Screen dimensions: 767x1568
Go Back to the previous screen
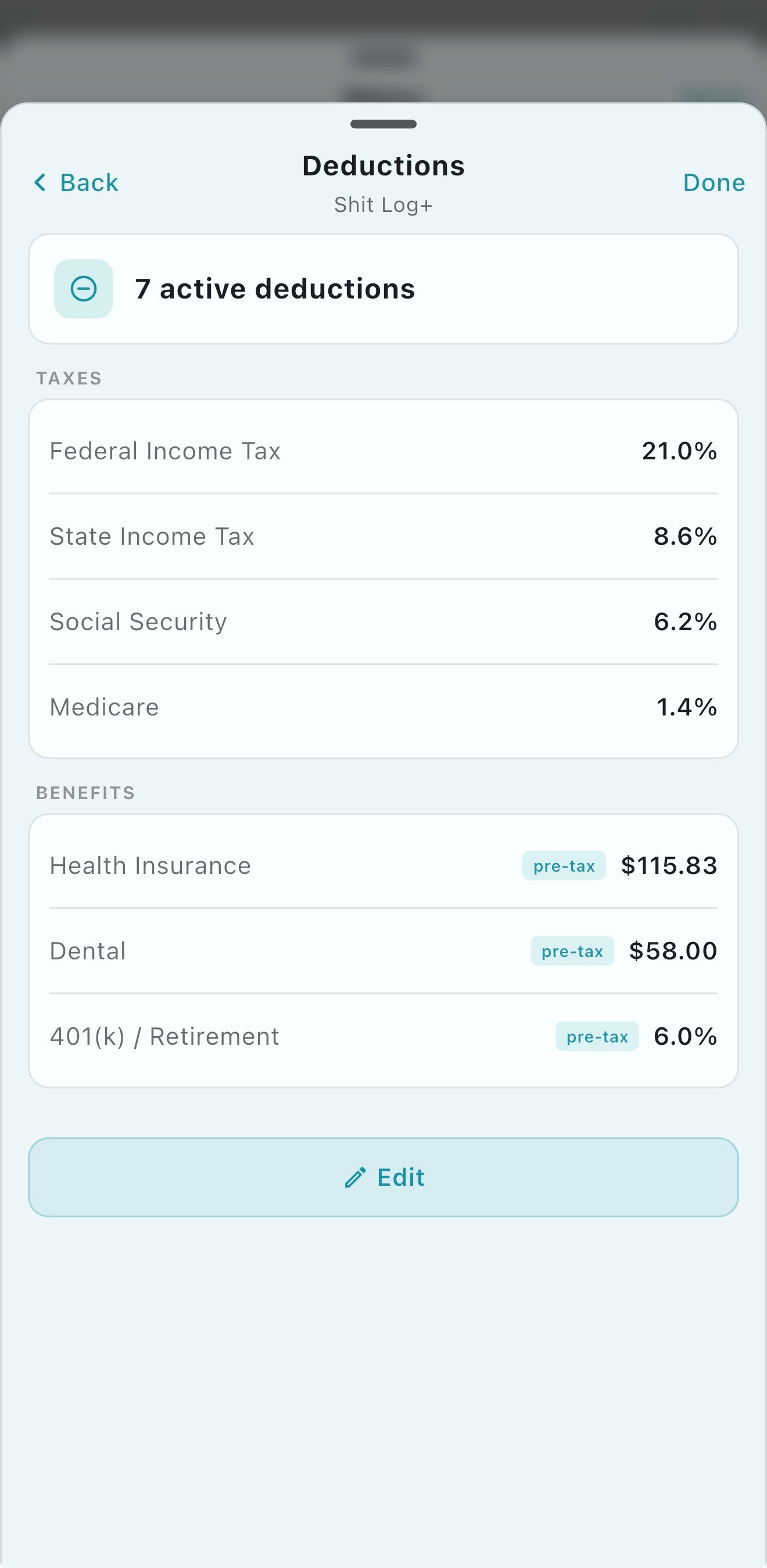[75, 182]
